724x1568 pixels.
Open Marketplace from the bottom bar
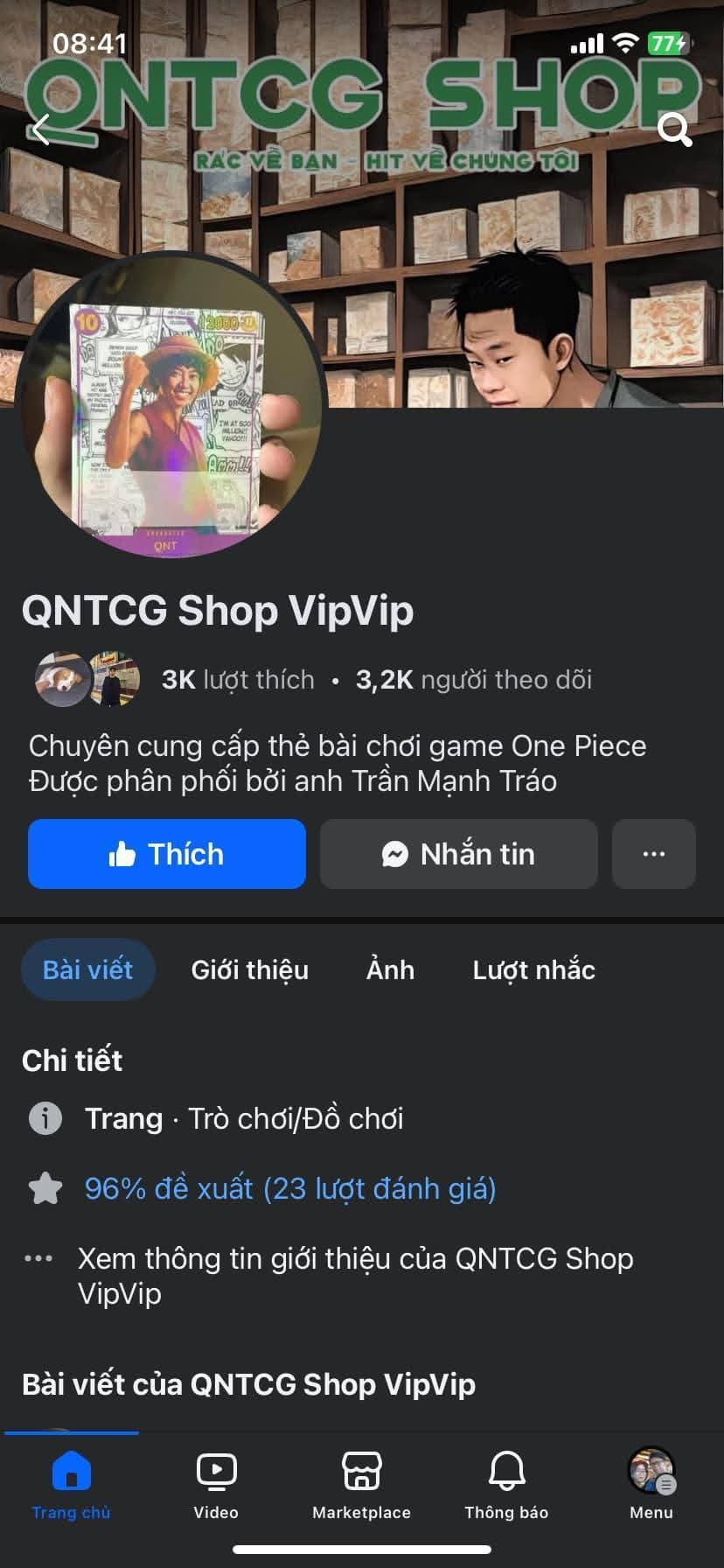[361, 1484]
